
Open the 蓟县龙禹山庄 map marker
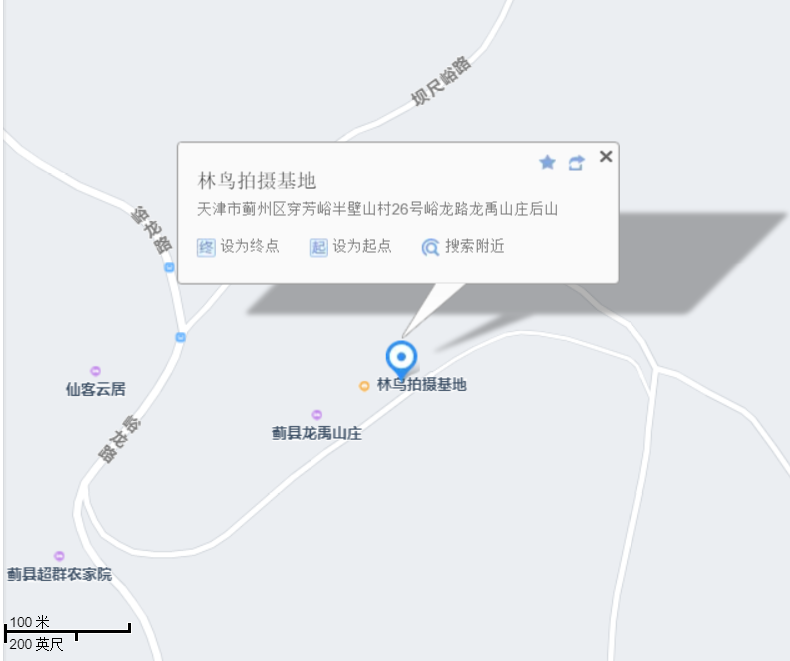[x=317, y=414]
